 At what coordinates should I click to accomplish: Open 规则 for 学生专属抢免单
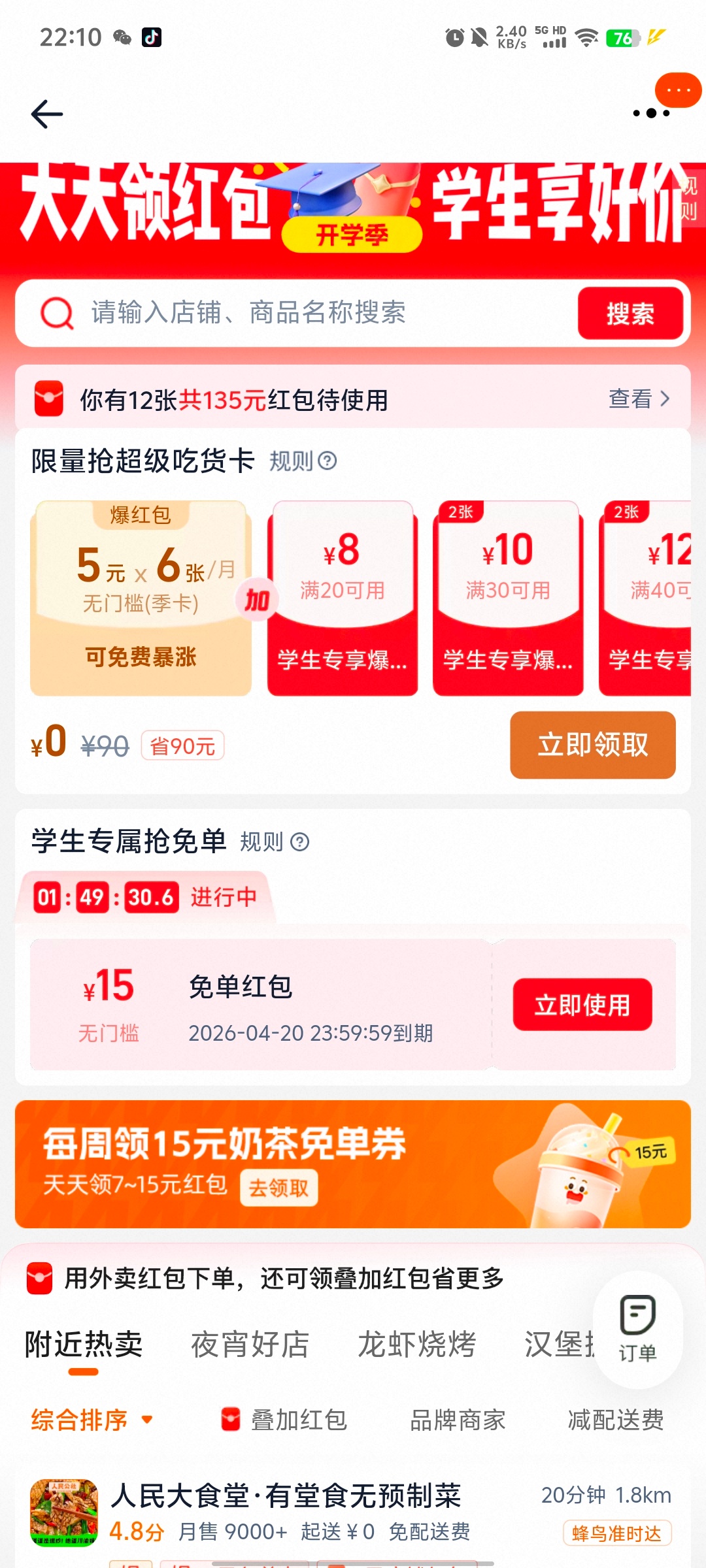pyautogui.click(x=274, y=842)
